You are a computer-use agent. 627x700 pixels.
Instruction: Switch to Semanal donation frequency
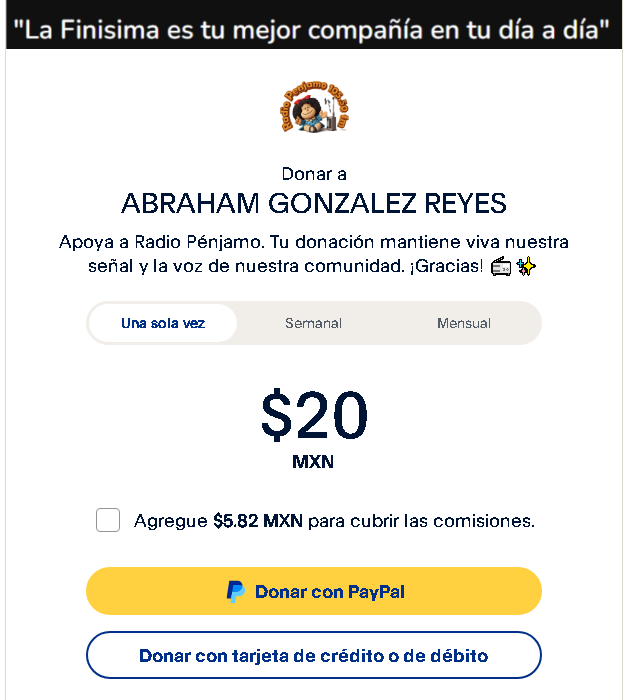click(x=313, y=323)
